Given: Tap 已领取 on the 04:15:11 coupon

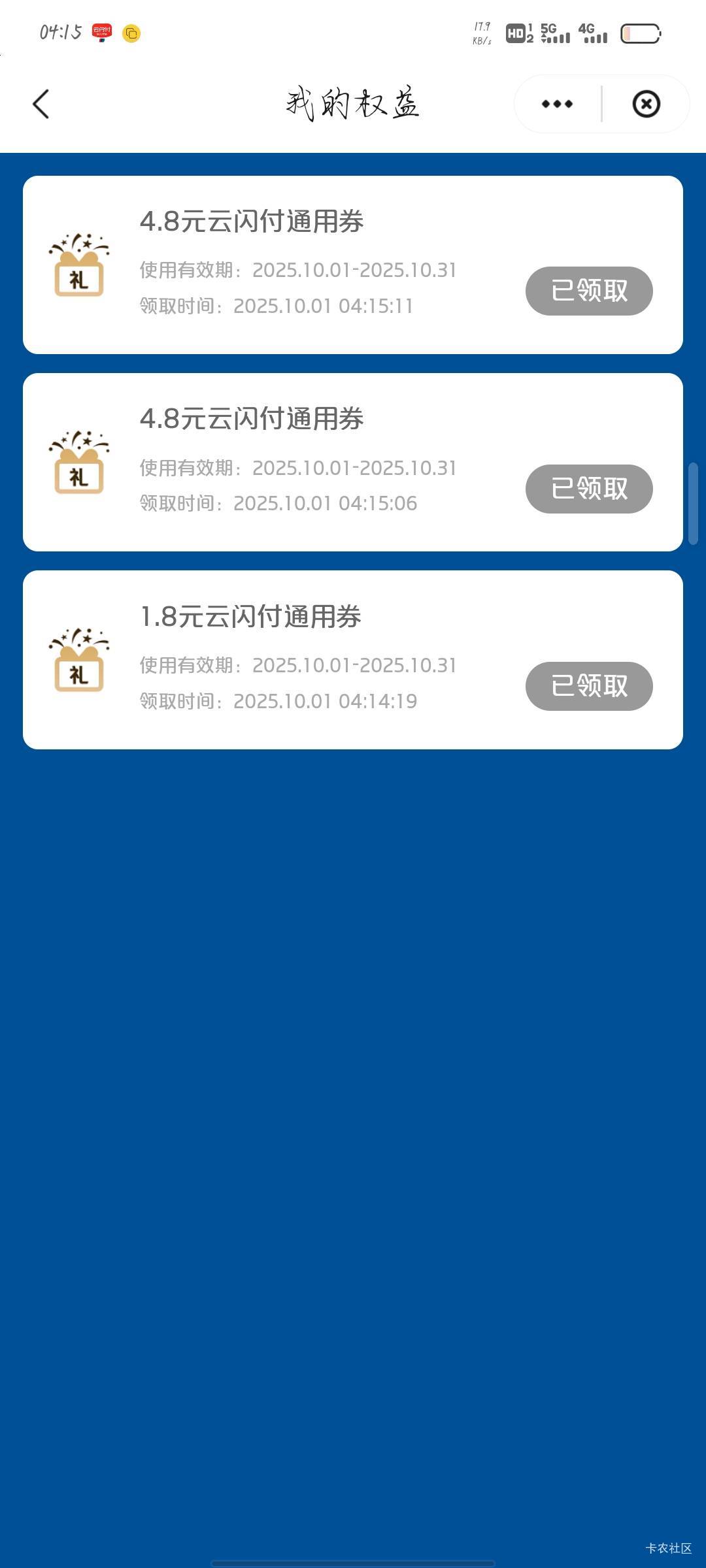Looking at the screenshot, I should tap(589, 291).
